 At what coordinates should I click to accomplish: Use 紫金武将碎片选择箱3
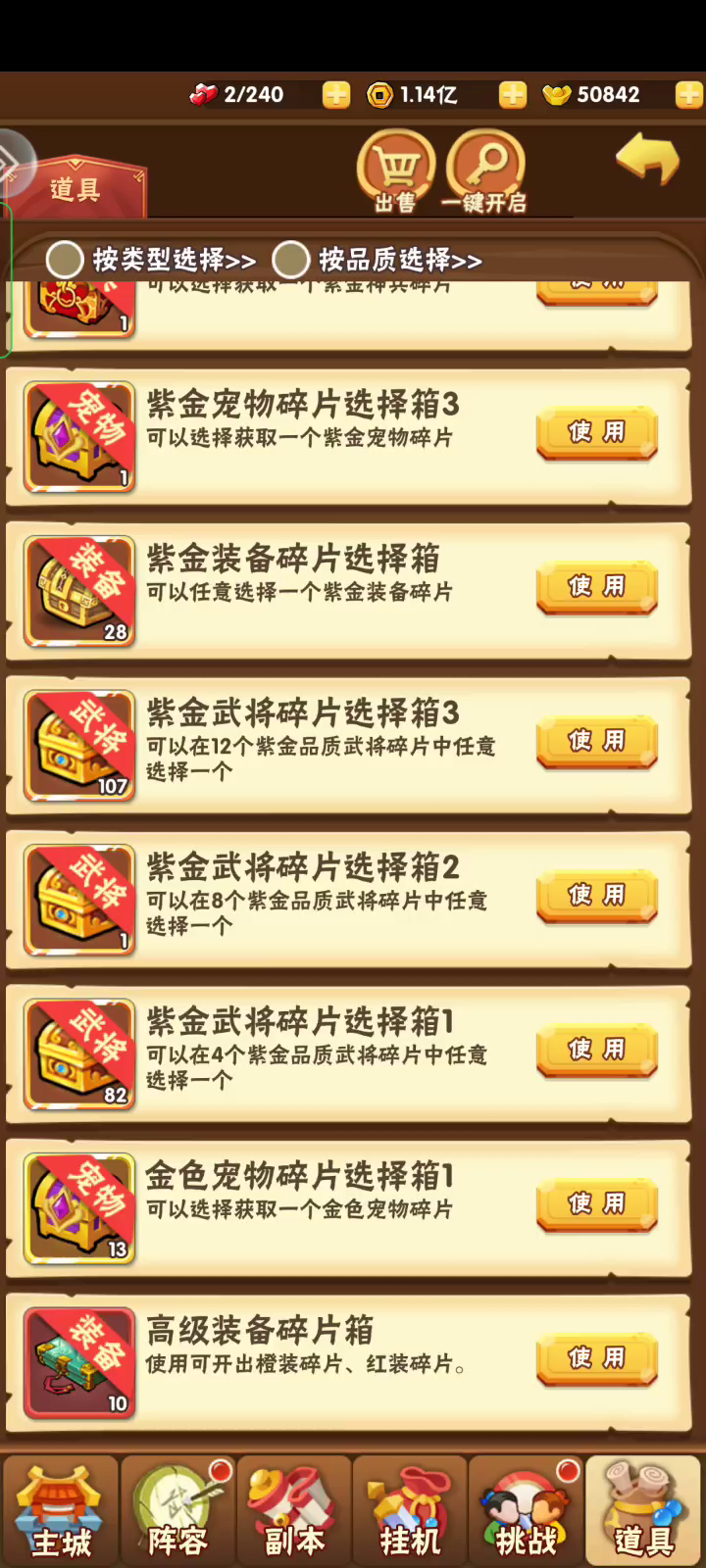coord(596,743)
